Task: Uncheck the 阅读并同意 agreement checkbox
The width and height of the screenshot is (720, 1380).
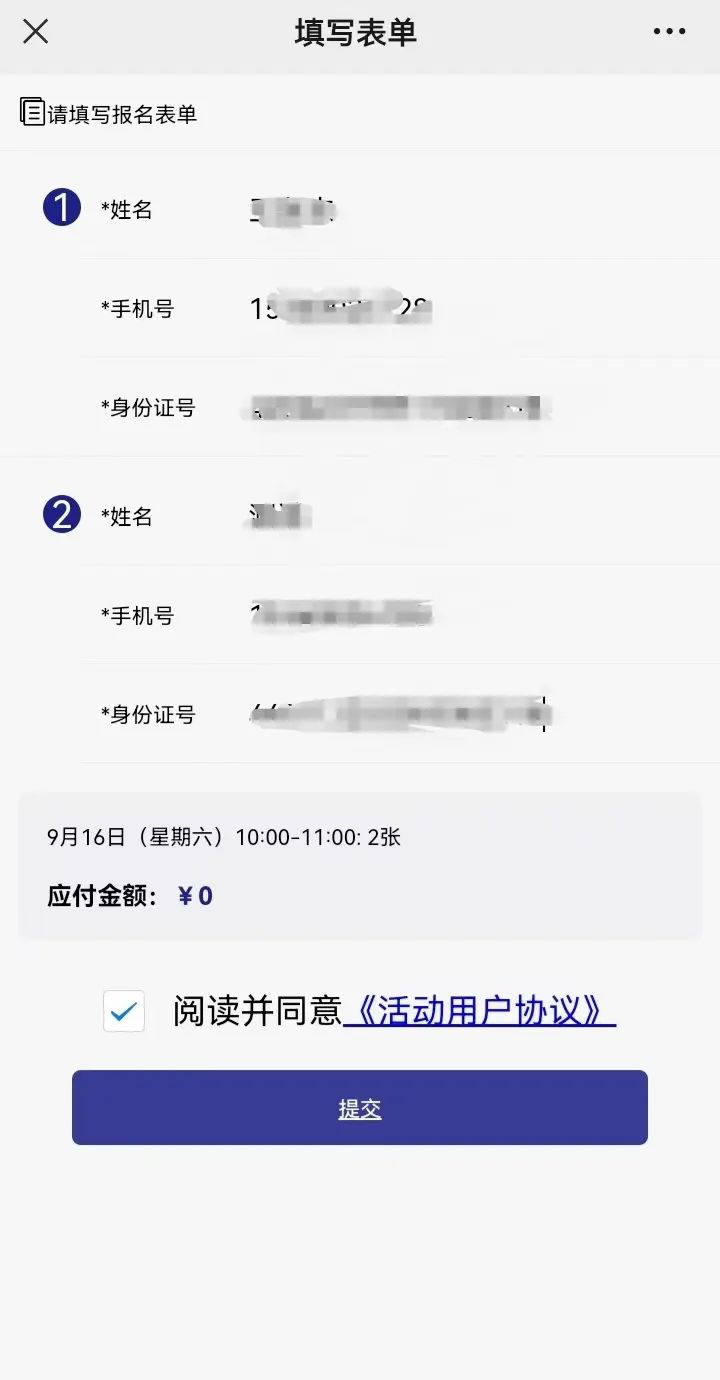Action: 124,1011
